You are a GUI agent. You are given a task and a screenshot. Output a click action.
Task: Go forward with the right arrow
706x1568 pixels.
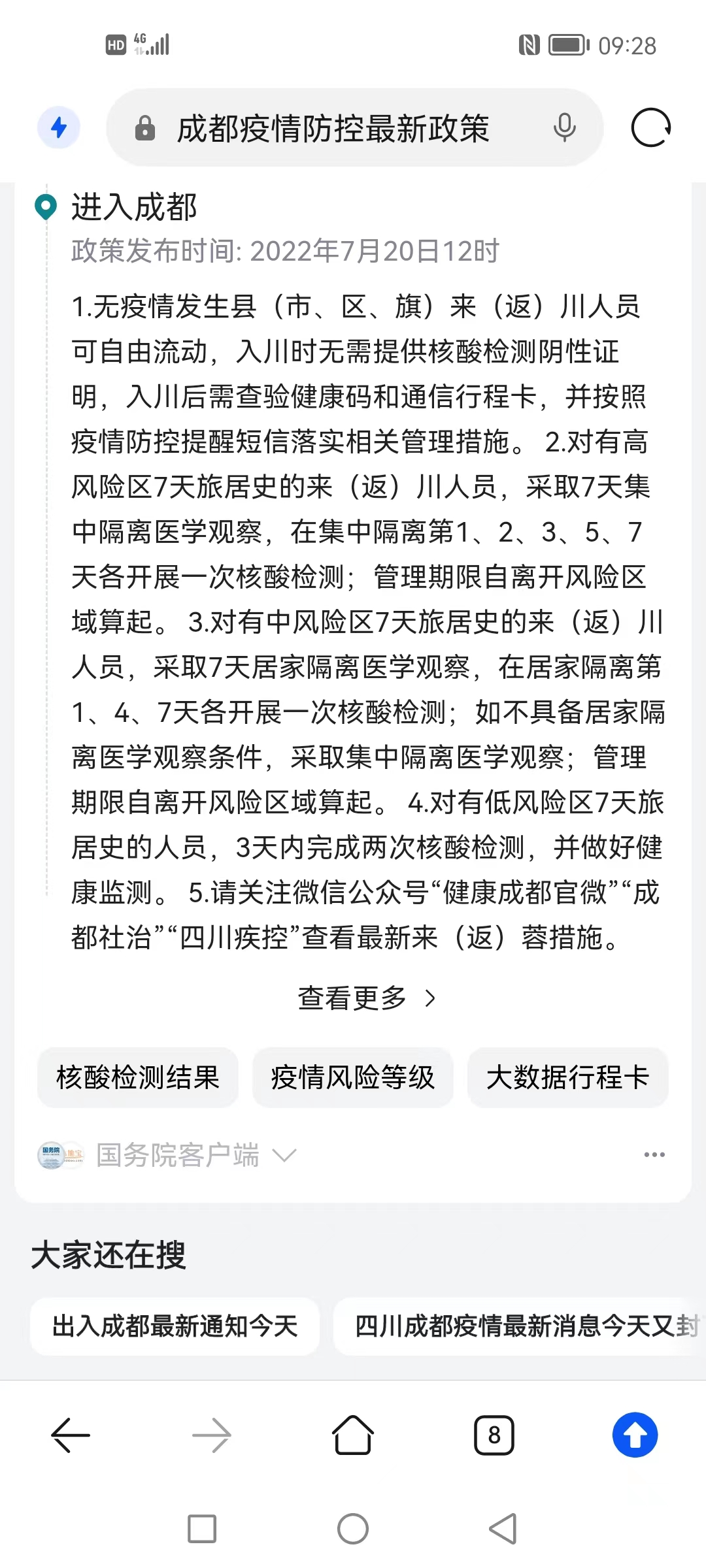tap(212, 1435)
